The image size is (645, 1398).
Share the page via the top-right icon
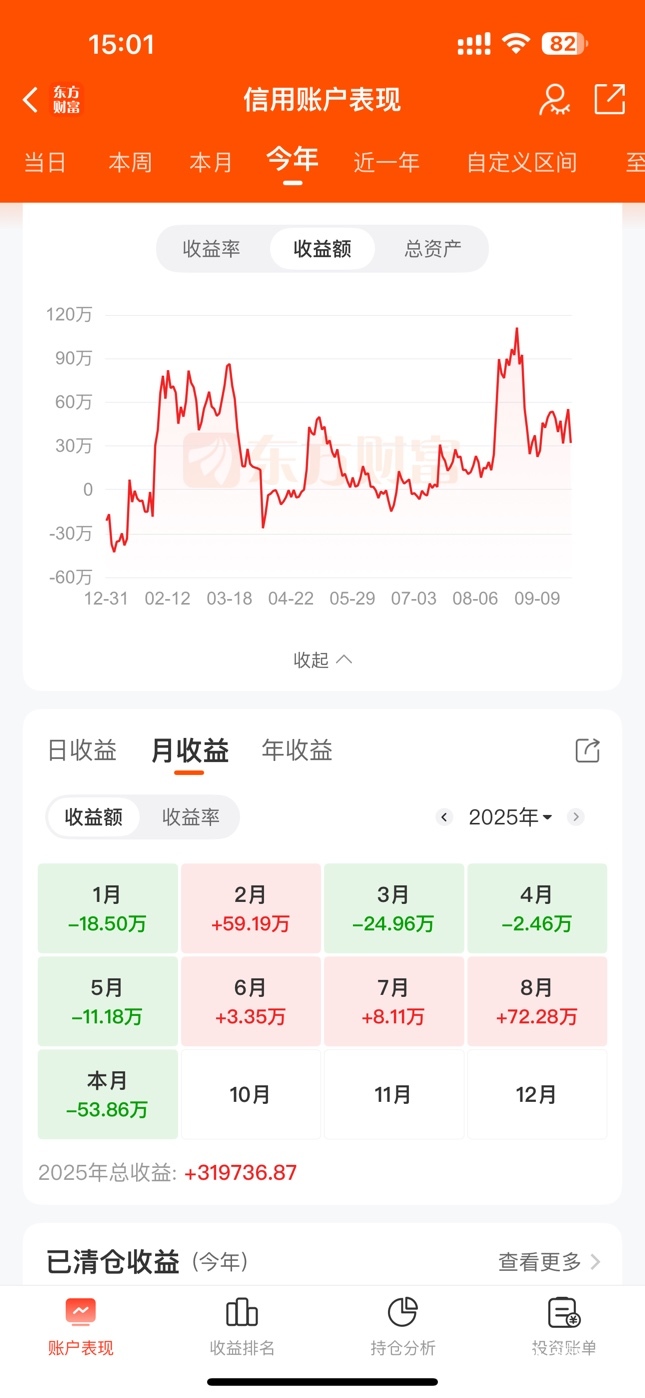click(x=609, y=99)
